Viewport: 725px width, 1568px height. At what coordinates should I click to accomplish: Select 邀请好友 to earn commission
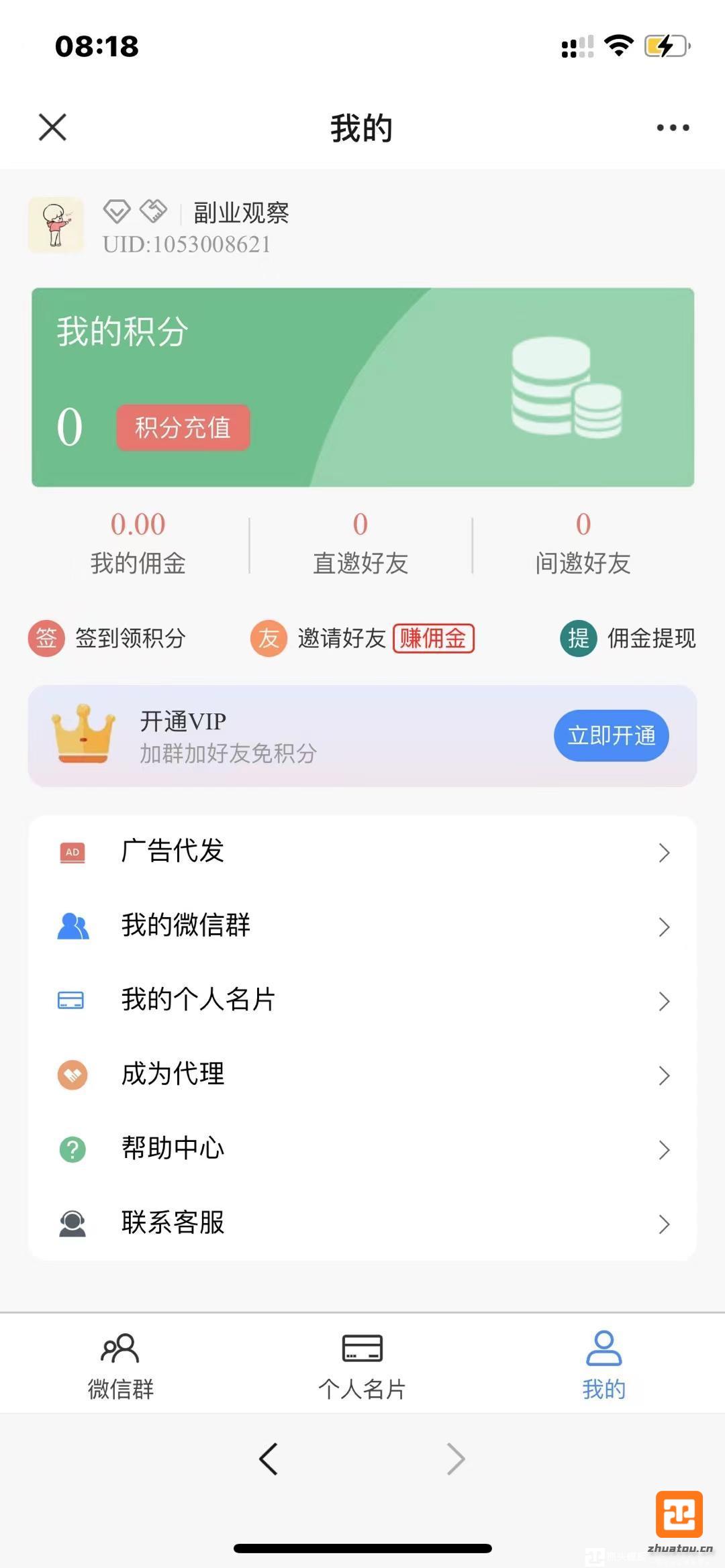coord(362,638)
